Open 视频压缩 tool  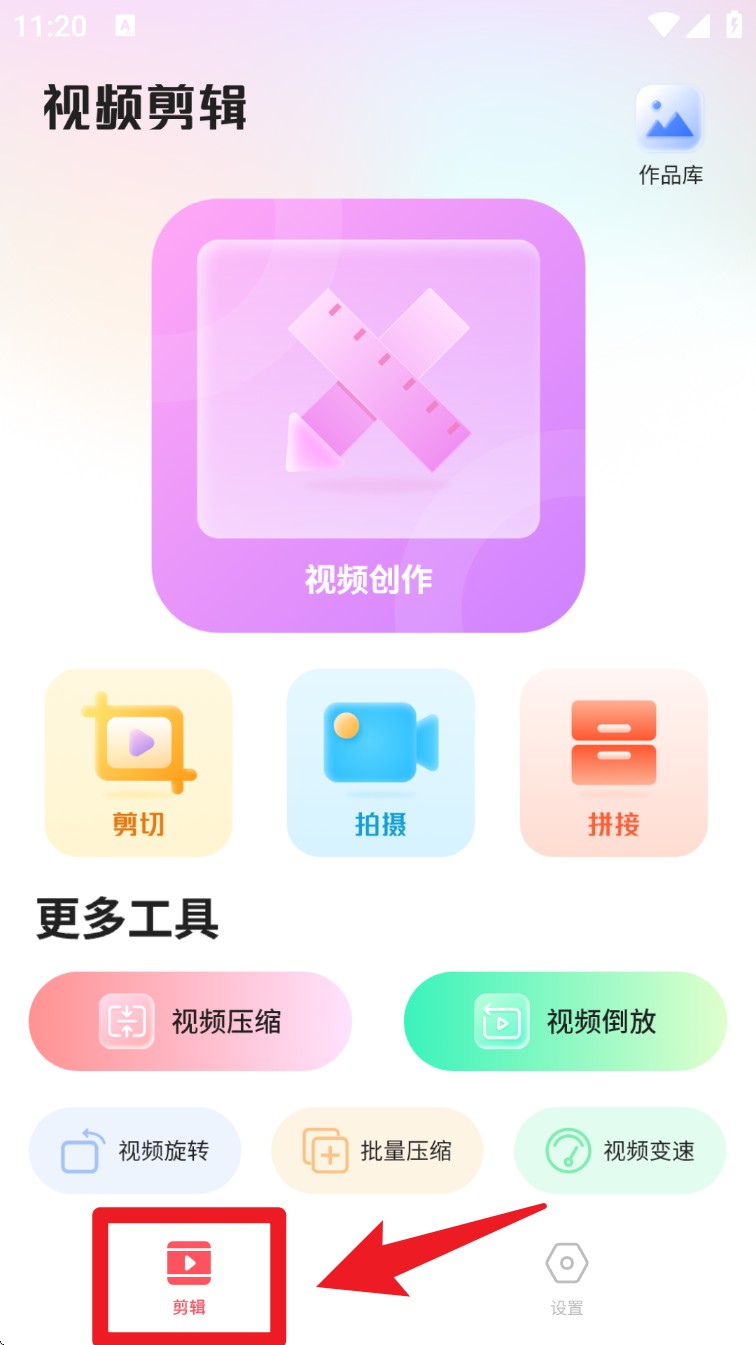(x=190, y=1021)
